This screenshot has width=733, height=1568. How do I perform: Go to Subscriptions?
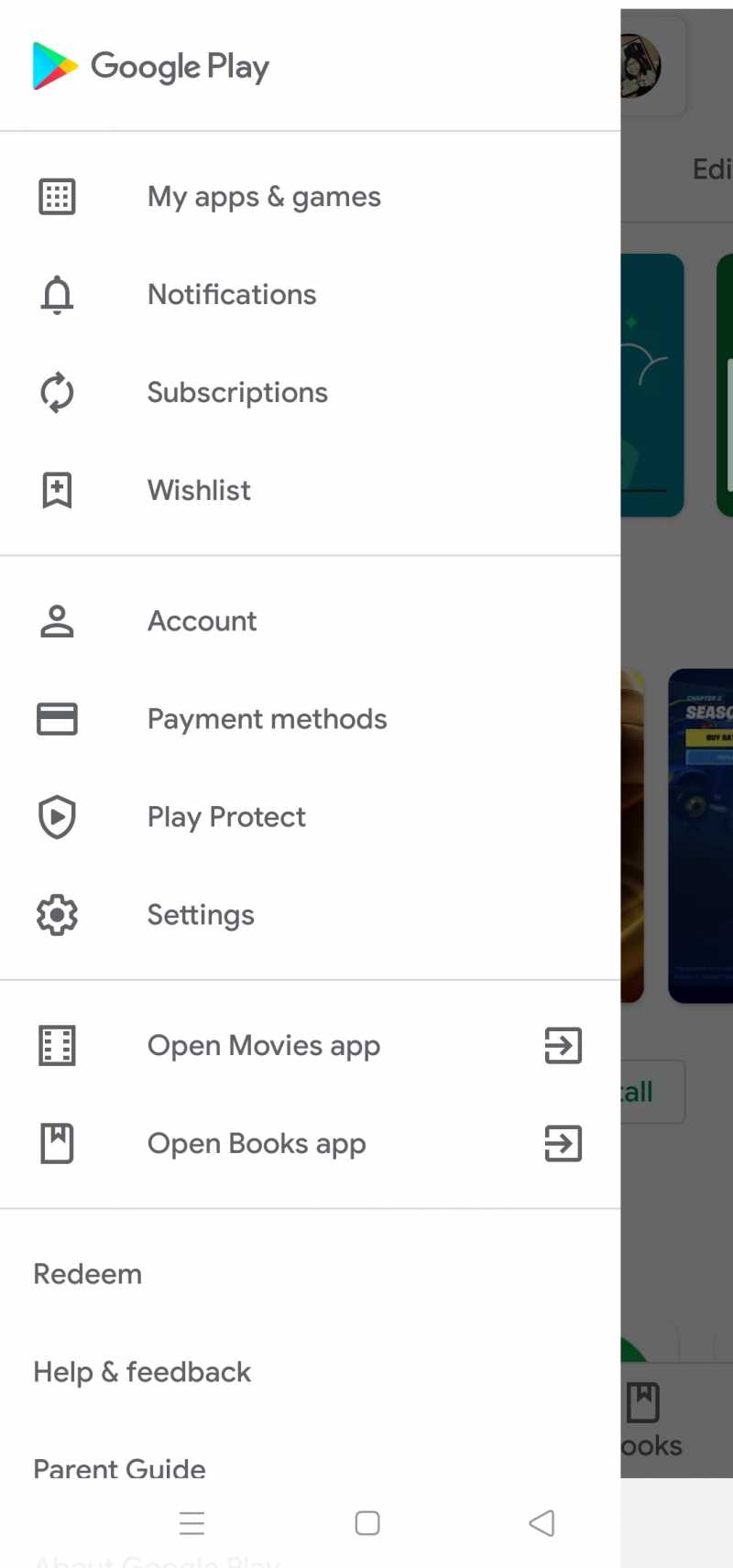237,393
